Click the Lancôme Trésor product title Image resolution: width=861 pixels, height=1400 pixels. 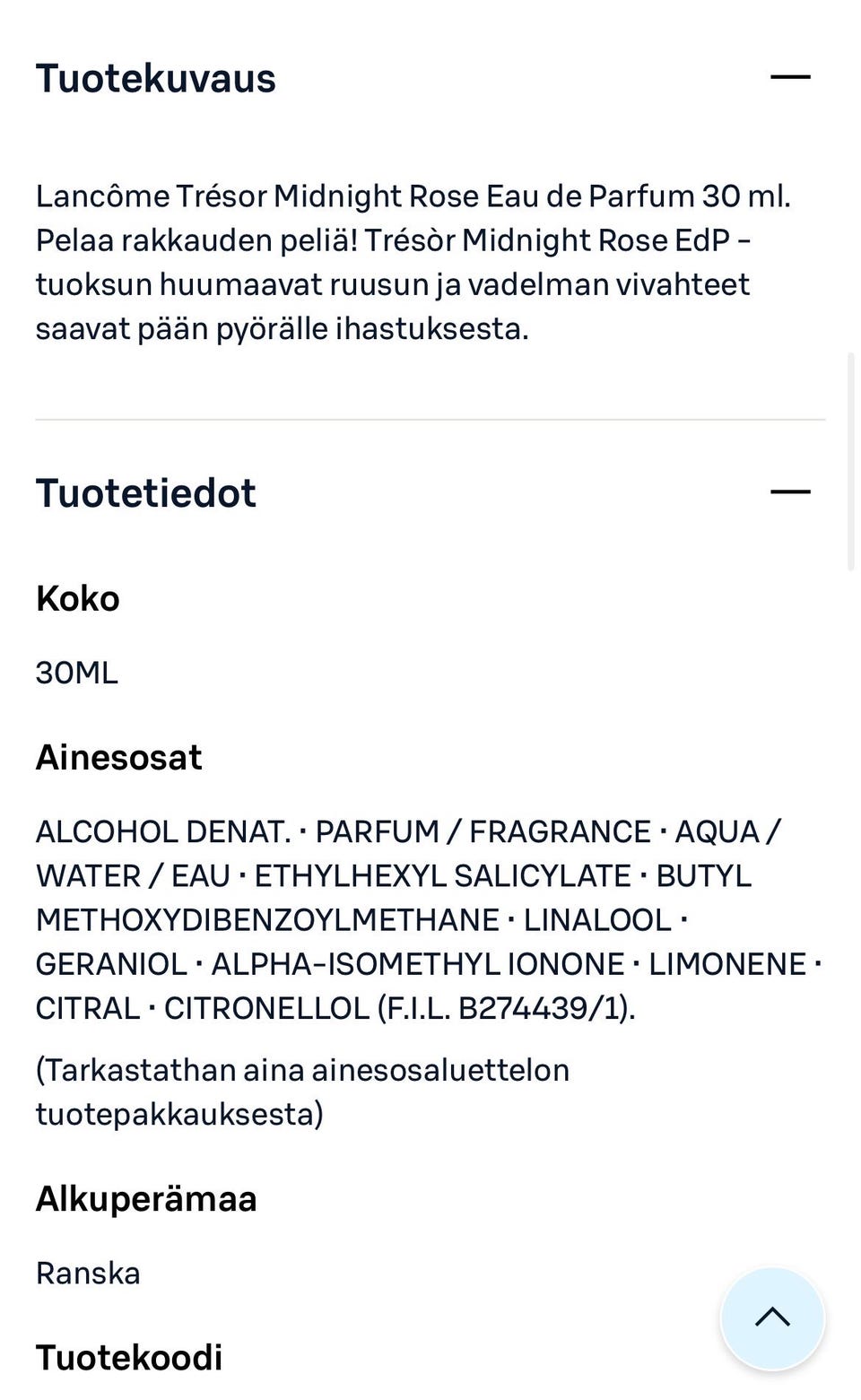coord(413,196)
